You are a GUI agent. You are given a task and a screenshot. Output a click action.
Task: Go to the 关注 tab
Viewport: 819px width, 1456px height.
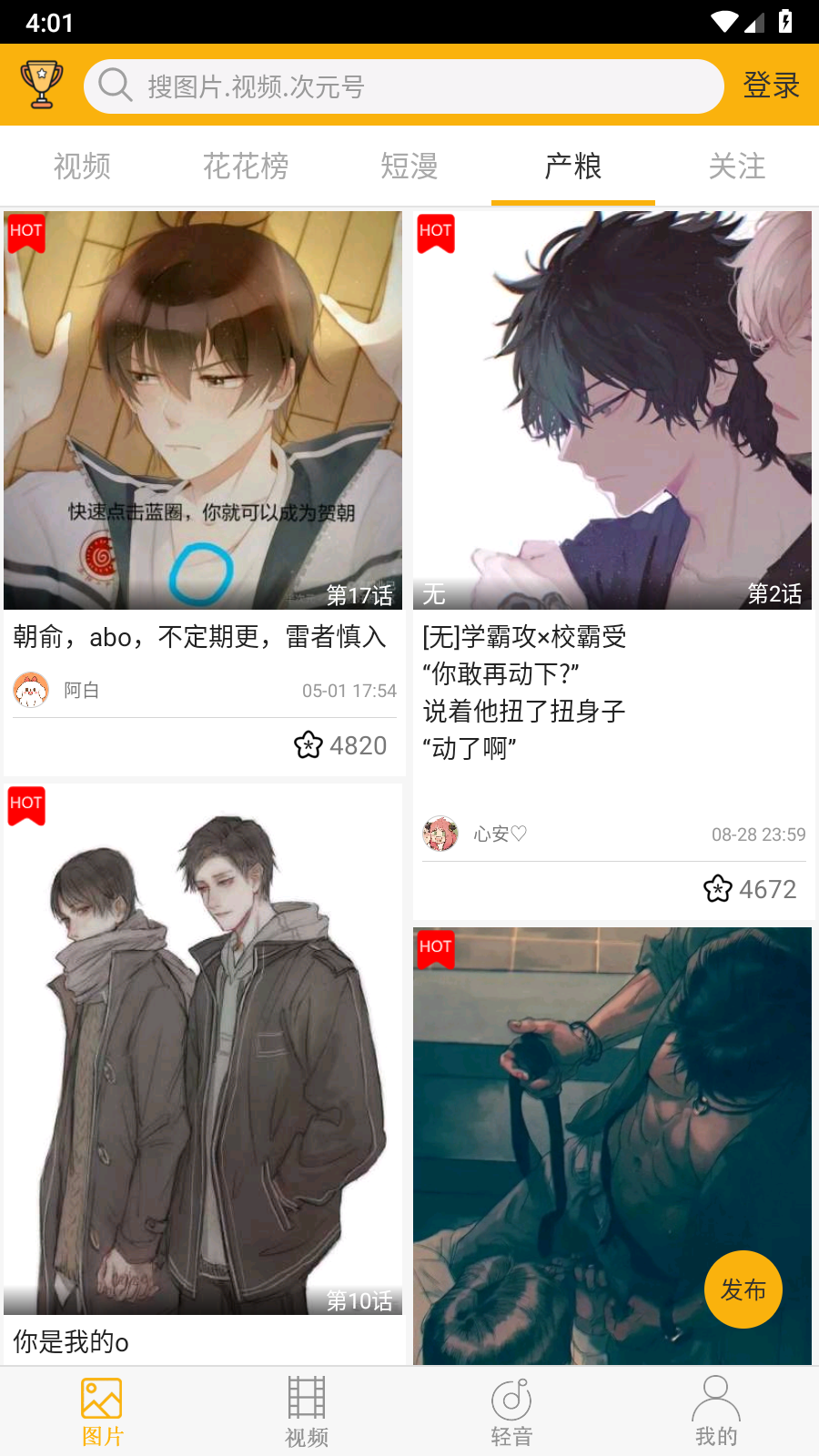tap(737, 167)
